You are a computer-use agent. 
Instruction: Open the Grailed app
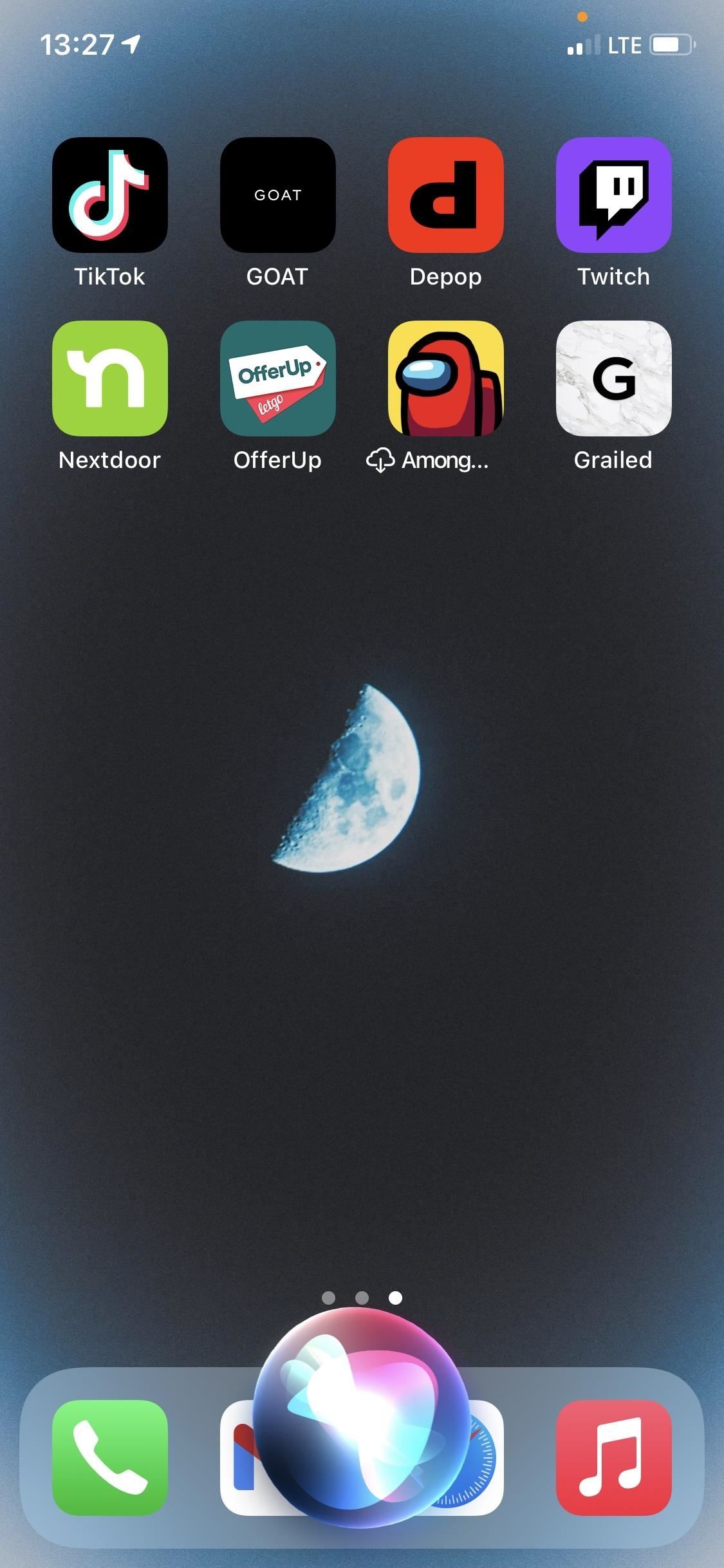614,378
